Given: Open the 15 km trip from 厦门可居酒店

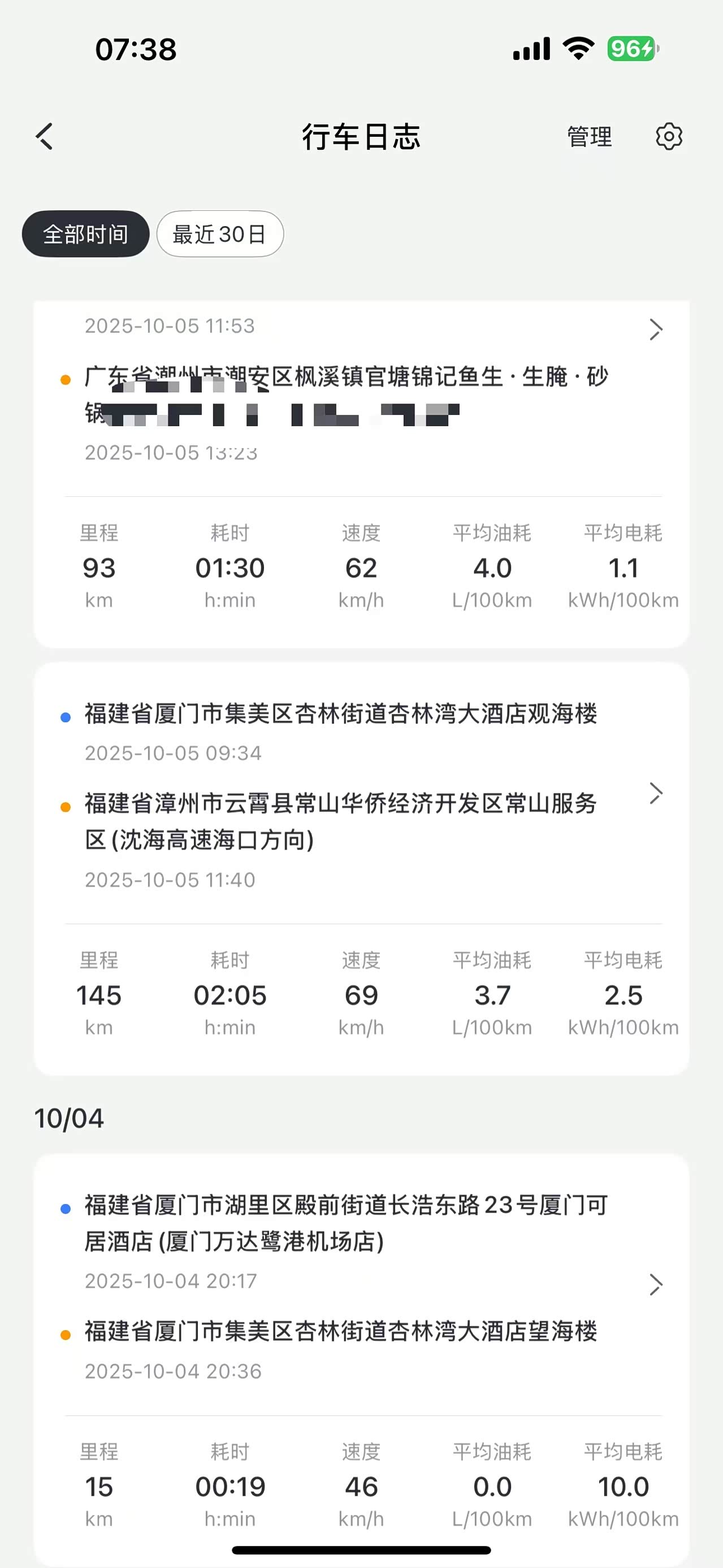Looking at the screenshot, I should pos(655,1285).
